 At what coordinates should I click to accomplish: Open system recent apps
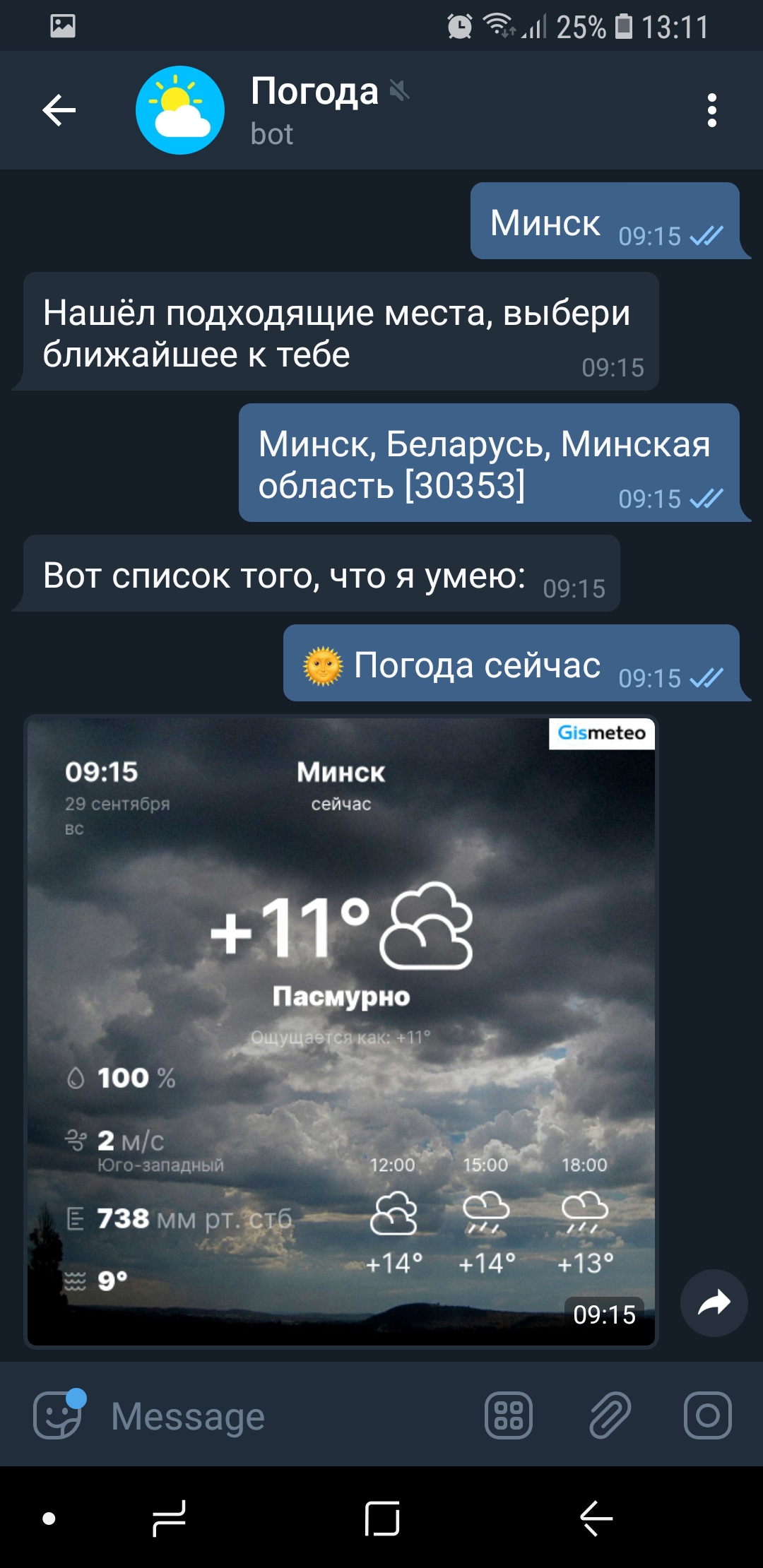click(169, 1519)
